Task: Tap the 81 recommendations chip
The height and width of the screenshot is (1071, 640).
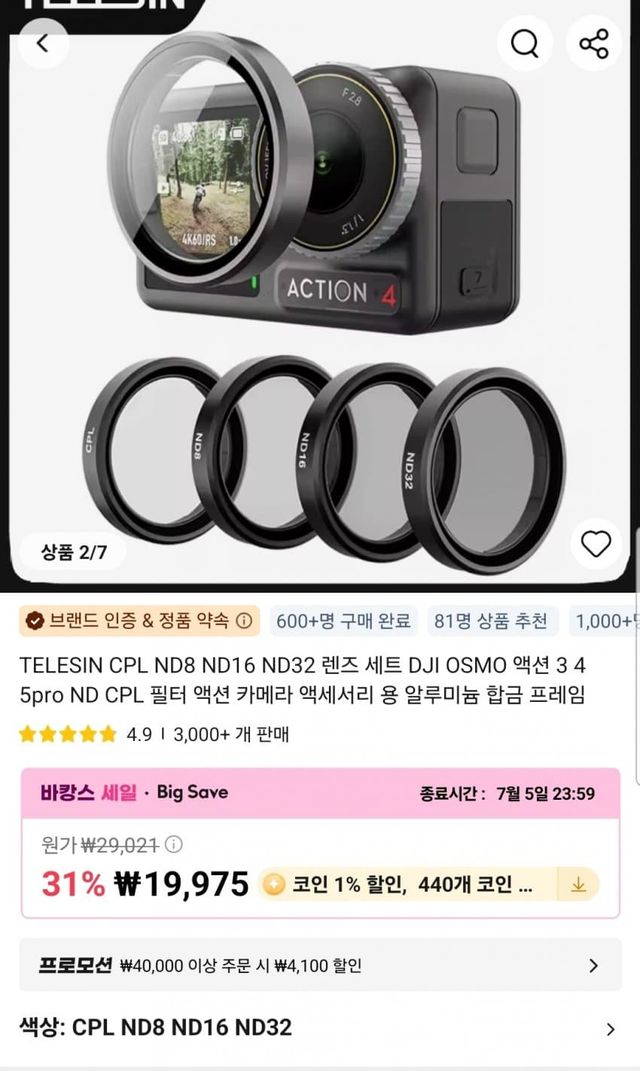Action: coord(490,621)
